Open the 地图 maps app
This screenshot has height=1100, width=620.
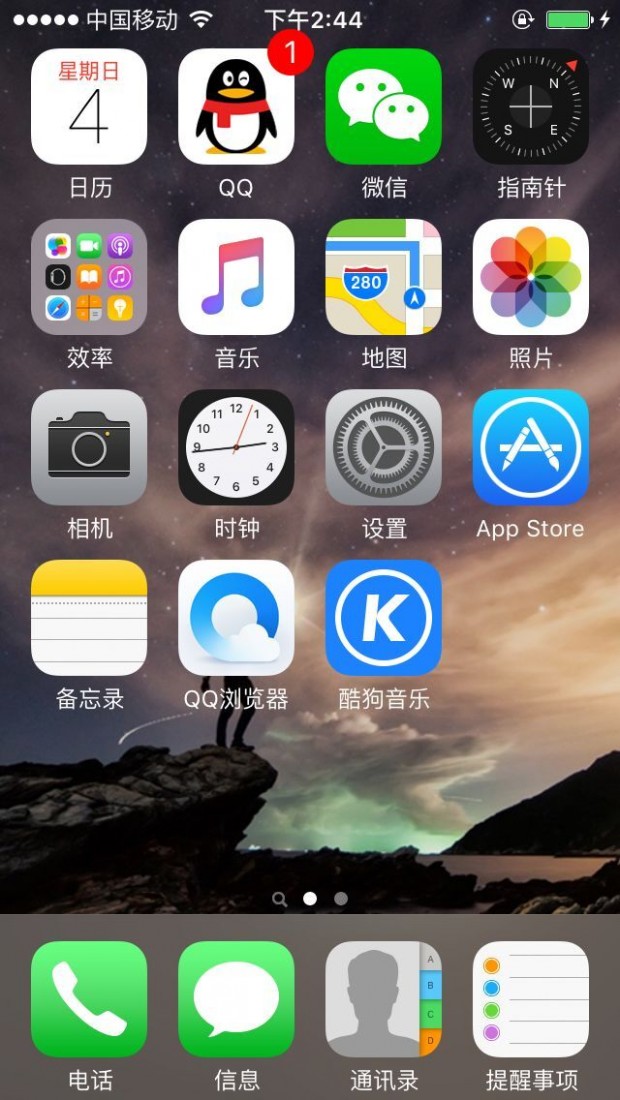tap(383, 277)
